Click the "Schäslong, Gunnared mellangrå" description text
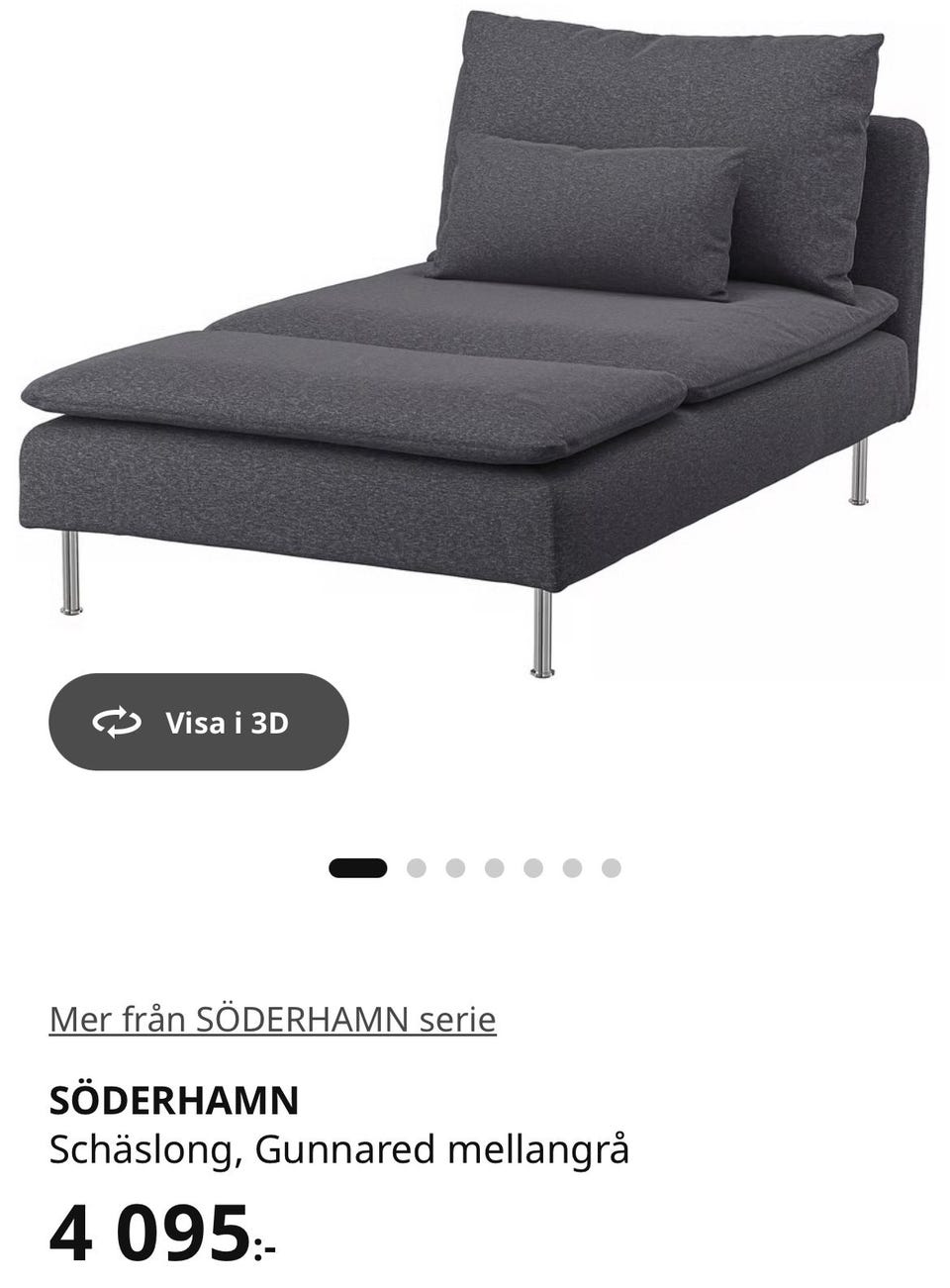 341,1148
